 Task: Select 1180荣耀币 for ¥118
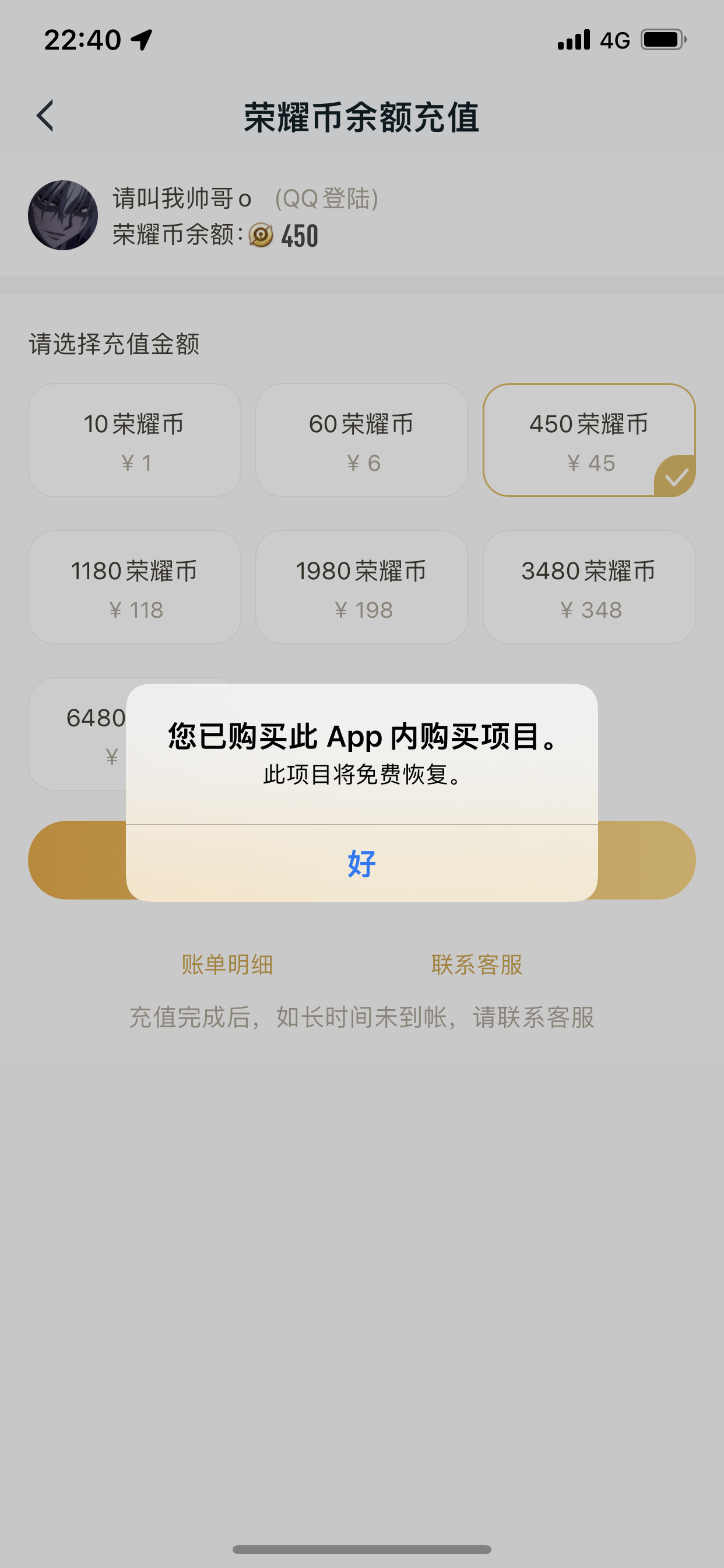click(x=135, y=587)
